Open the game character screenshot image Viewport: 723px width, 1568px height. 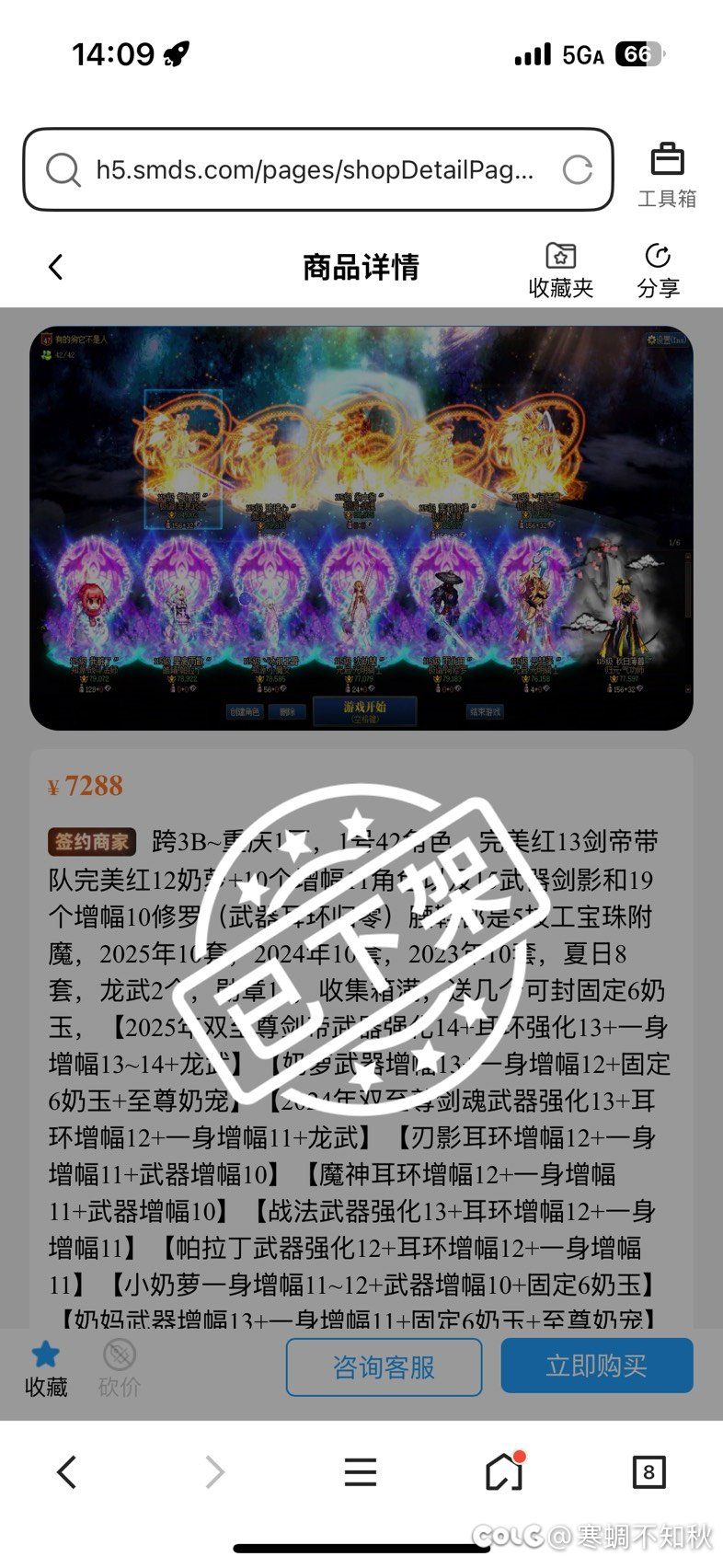(x=361, y=527)
